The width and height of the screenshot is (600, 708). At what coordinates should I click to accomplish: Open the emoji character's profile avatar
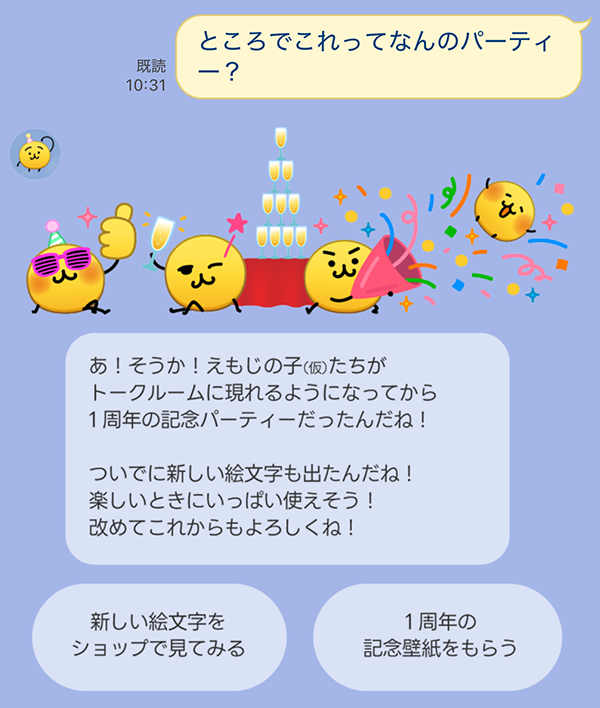point(35,154)
